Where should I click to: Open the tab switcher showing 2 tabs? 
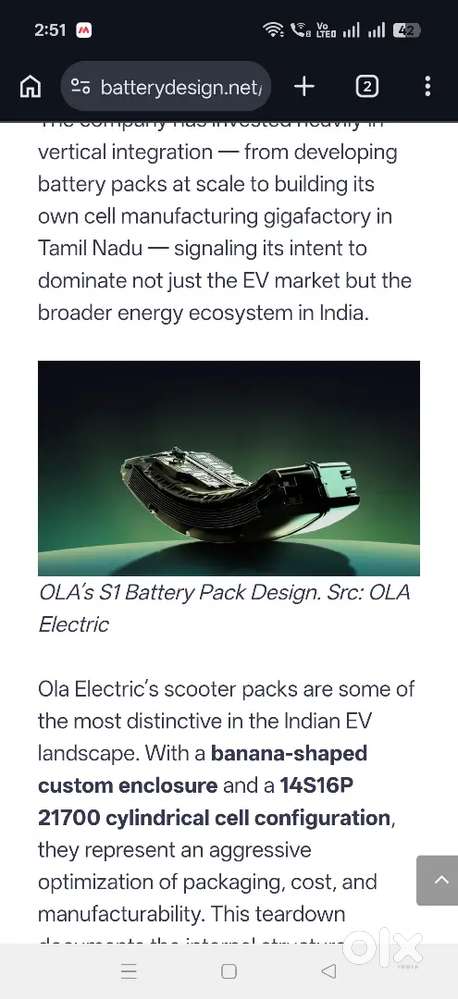pos(366,86)
